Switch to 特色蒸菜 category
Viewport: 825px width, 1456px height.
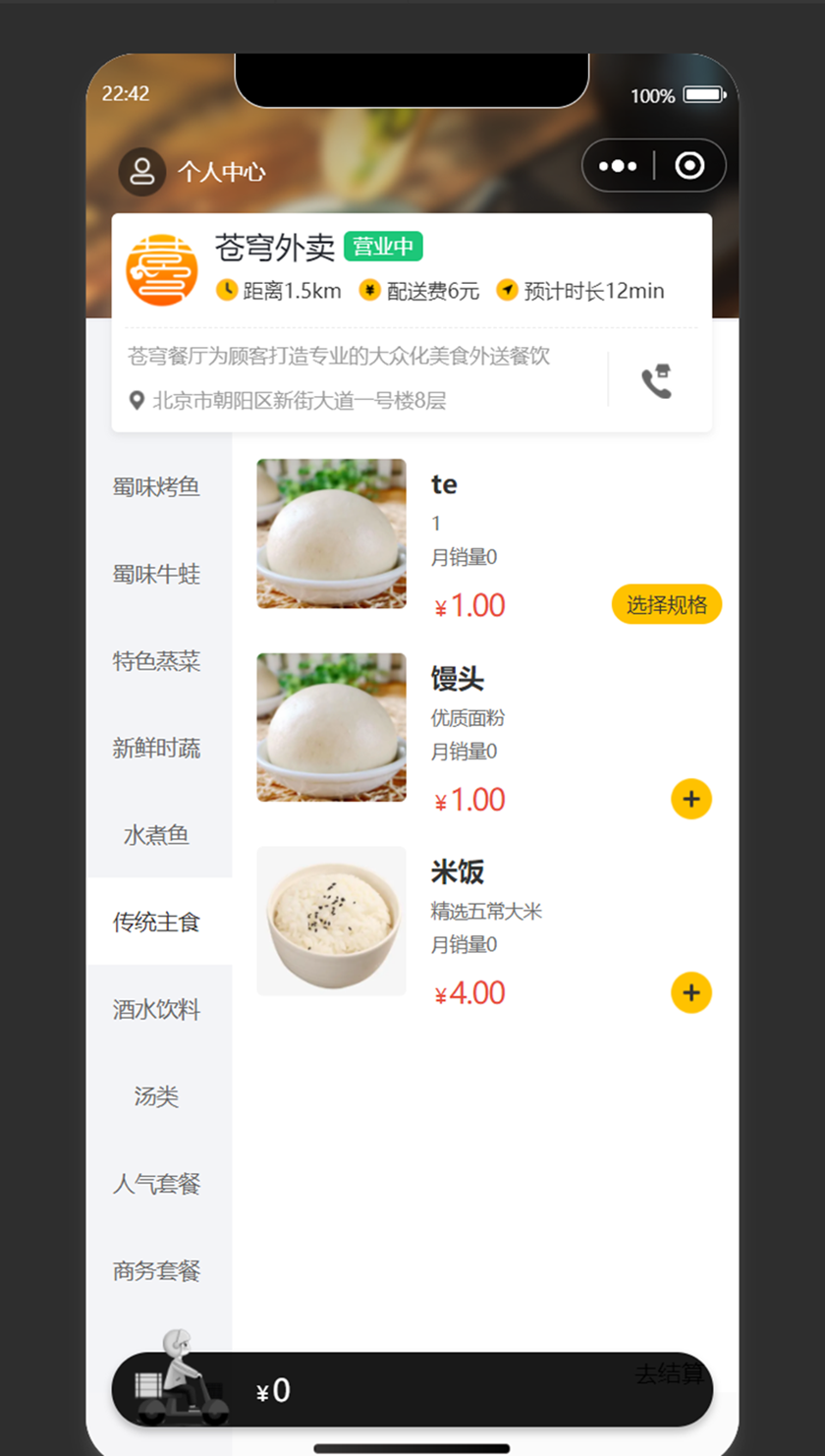(x=157, y=661)
